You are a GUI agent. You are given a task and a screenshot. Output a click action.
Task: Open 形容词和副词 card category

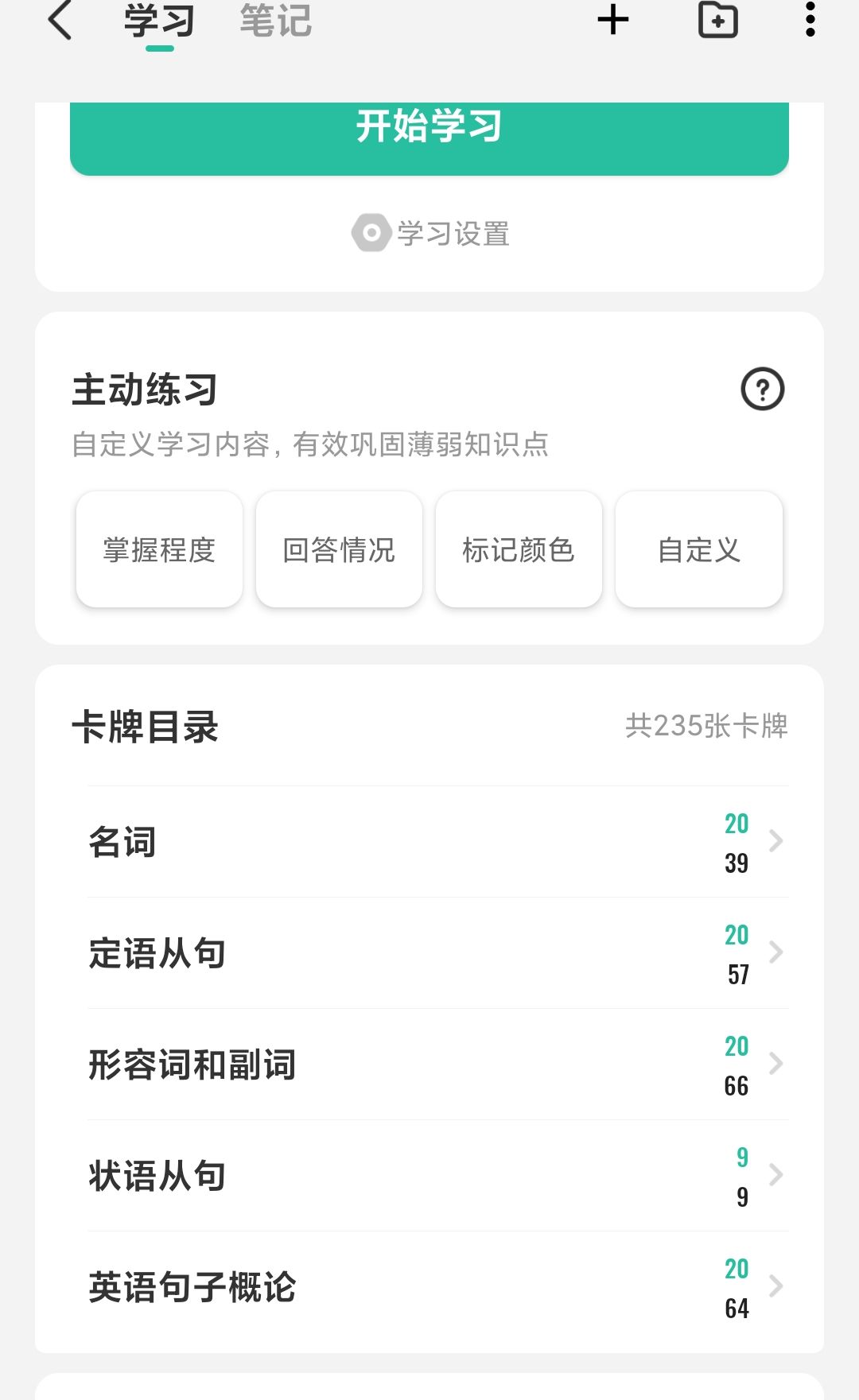point(438,1065)
